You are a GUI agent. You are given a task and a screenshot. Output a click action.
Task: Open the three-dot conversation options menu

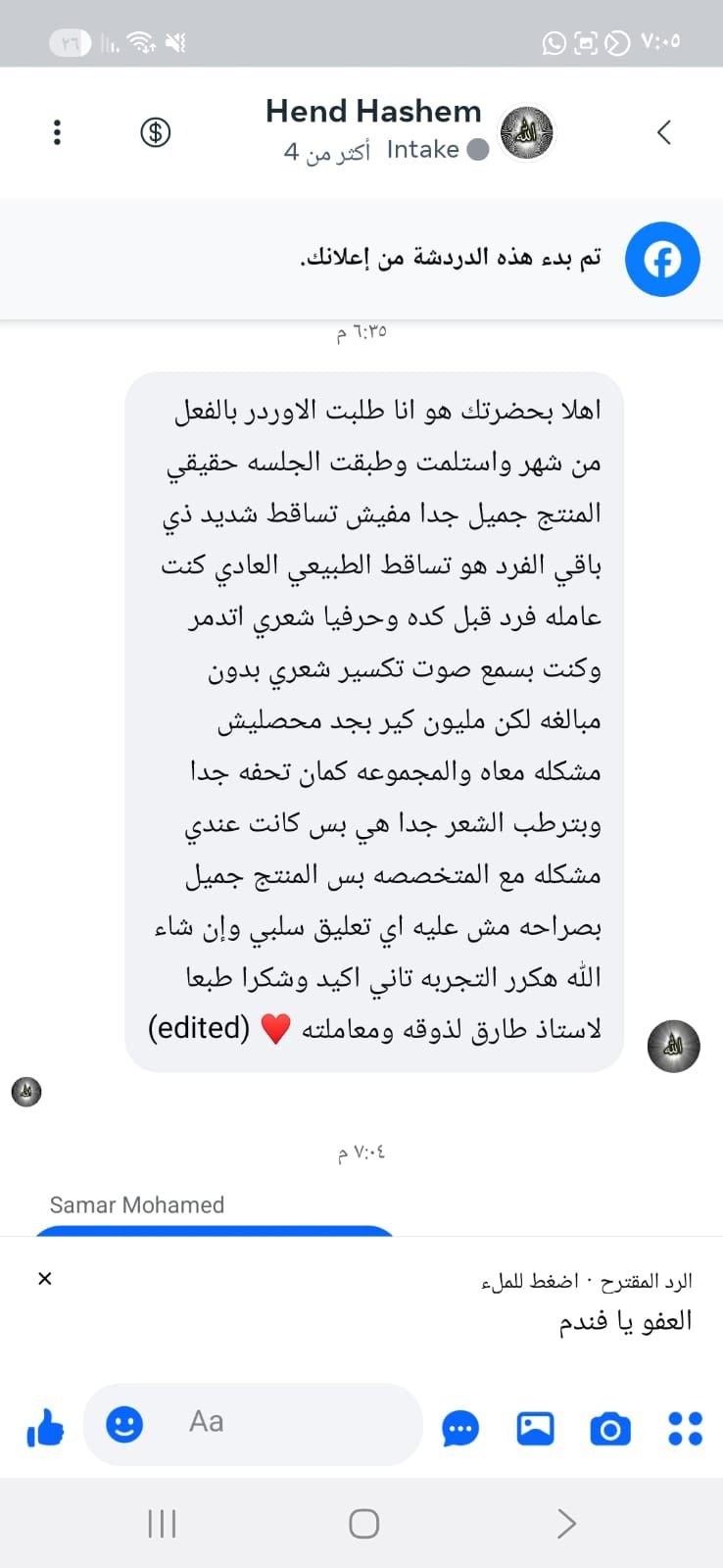(x=57, y=130)
